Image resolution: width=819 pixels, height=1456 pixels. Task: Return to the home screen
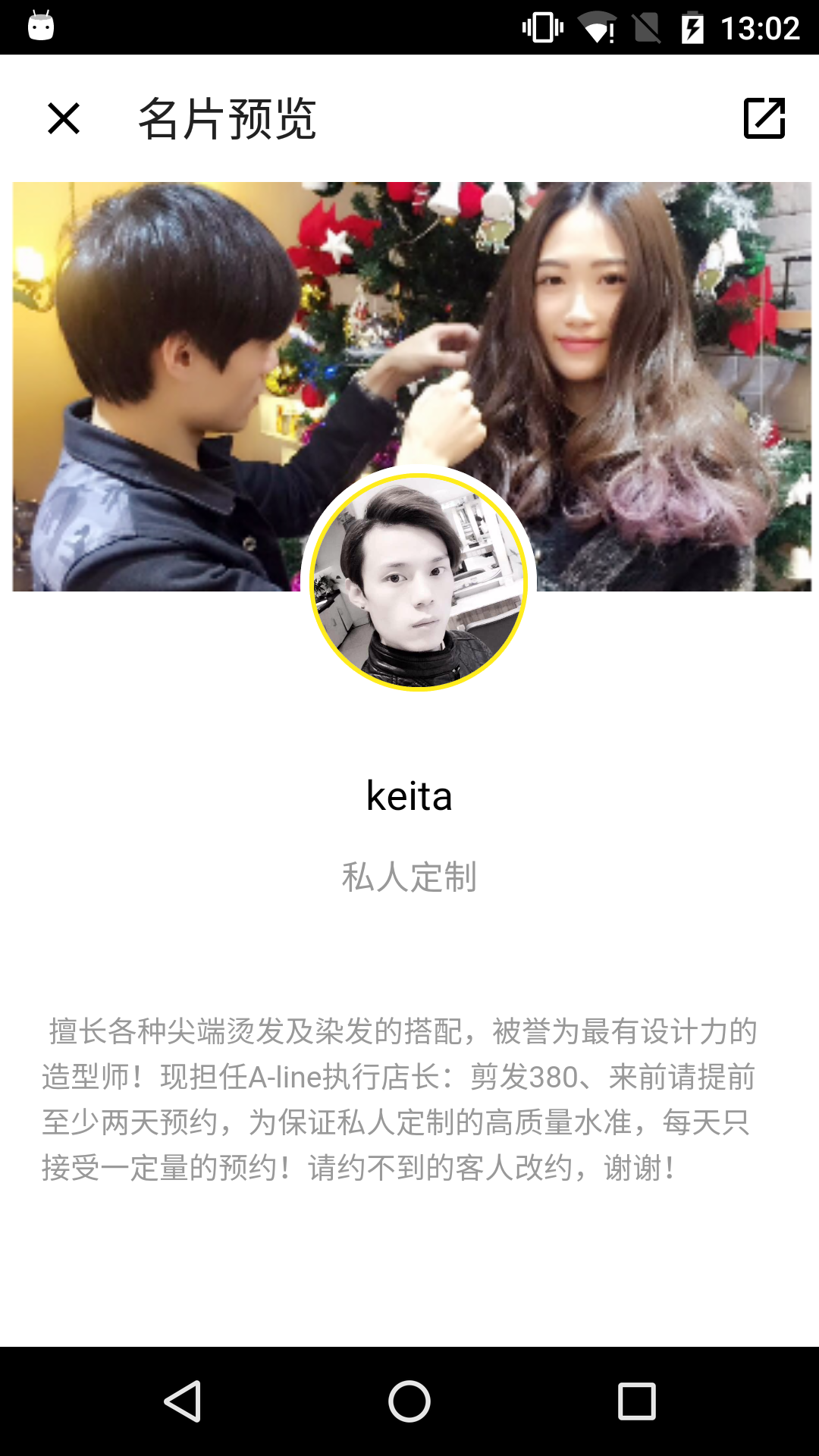coord(409,1401)
